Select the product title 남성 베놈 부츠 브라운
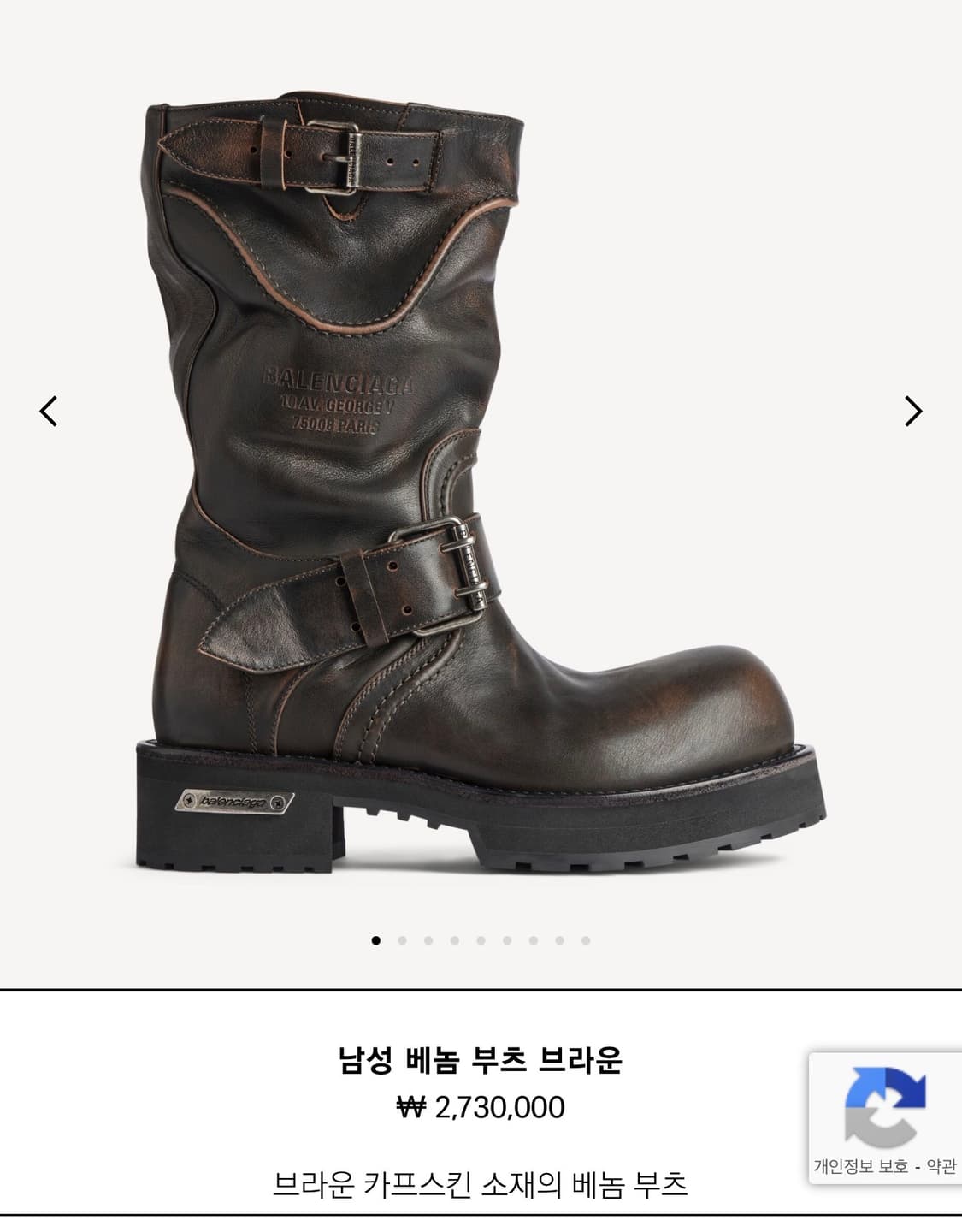 click(481, 1058)
